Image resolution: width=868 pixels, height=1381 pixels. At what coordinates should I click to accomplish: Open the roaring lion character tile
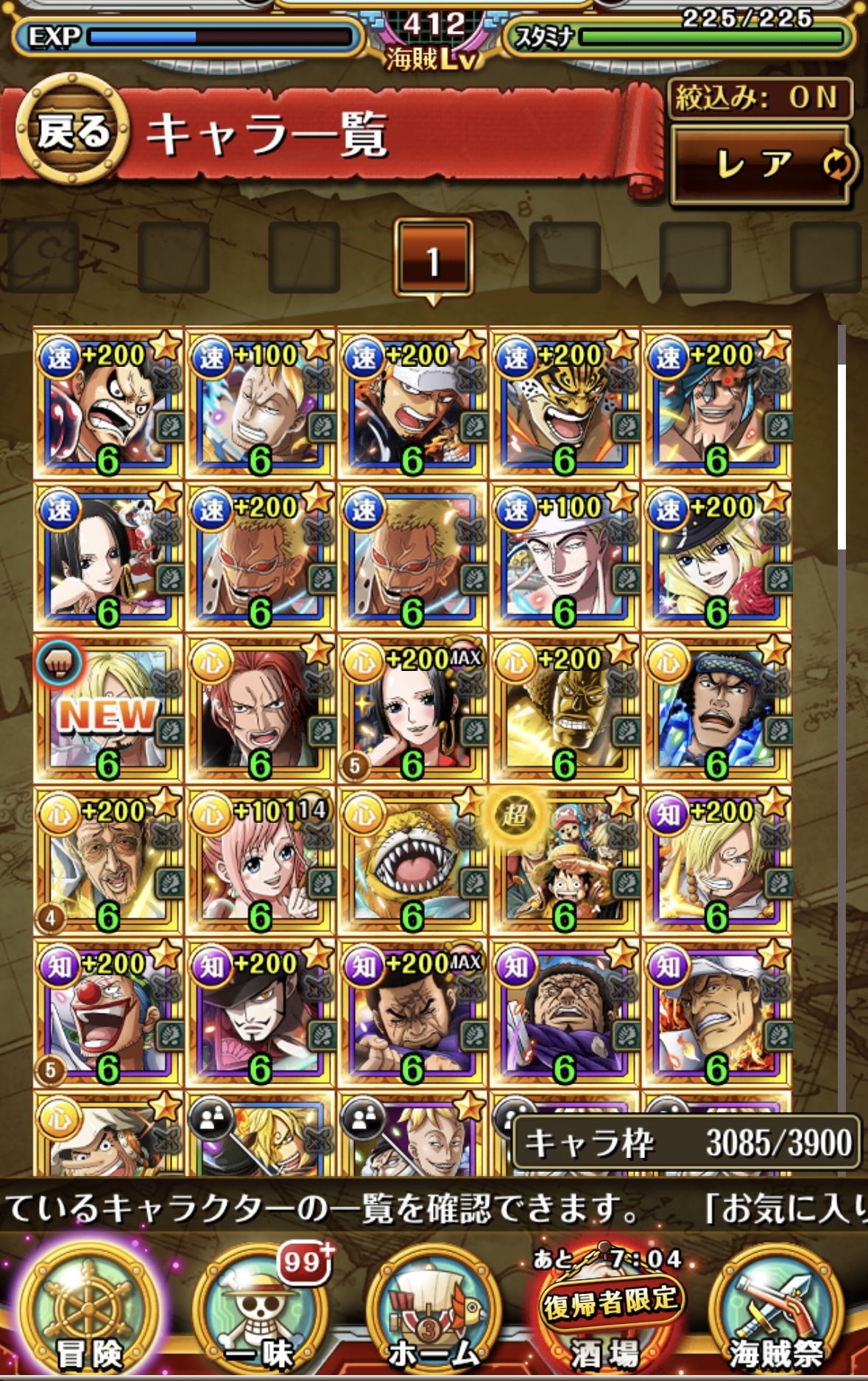pyautogui.click(x=412, y=860)
